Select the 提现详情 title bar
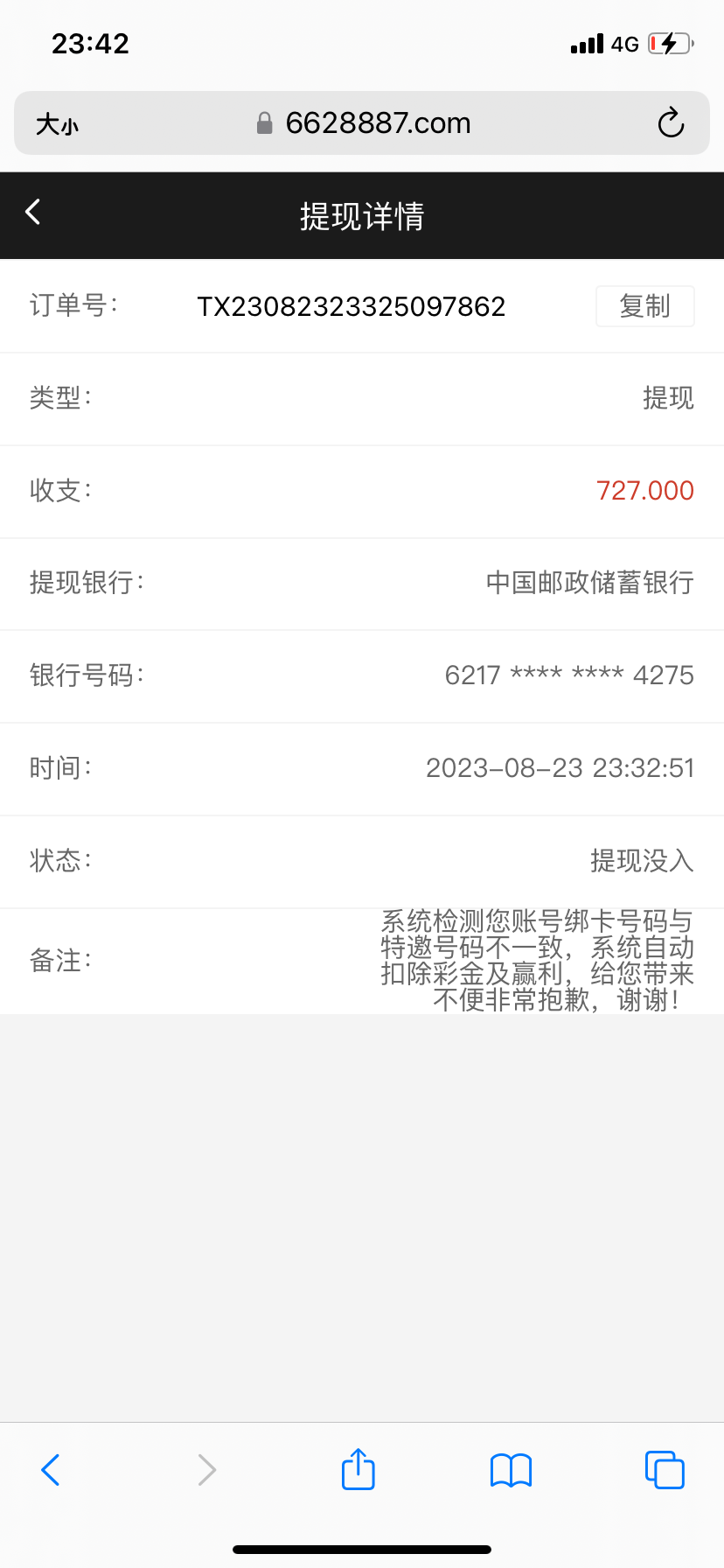This screenshot has width=724, height=1568. [x=362, y=215]
